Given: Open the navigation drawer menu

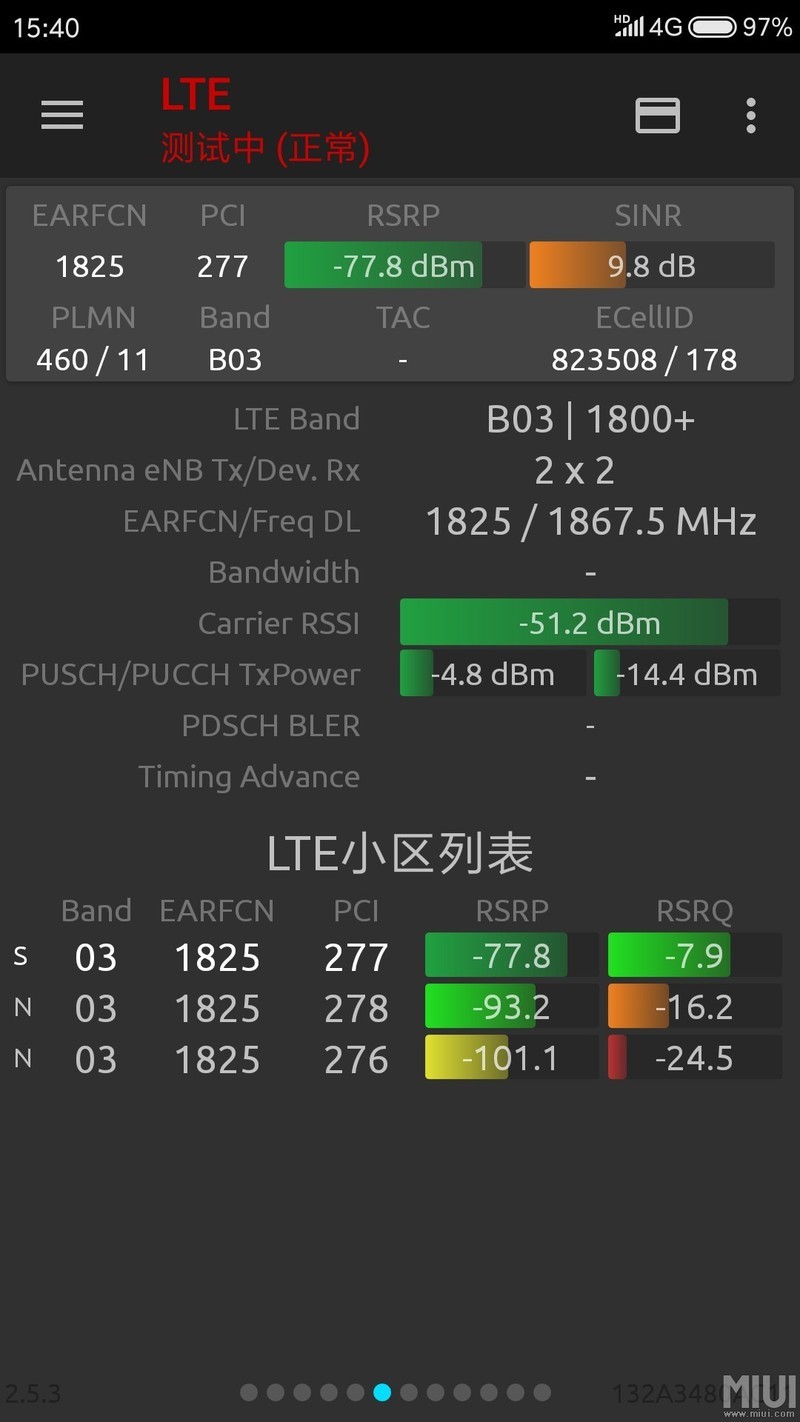Looking at the screenshot, I should 61,115.
